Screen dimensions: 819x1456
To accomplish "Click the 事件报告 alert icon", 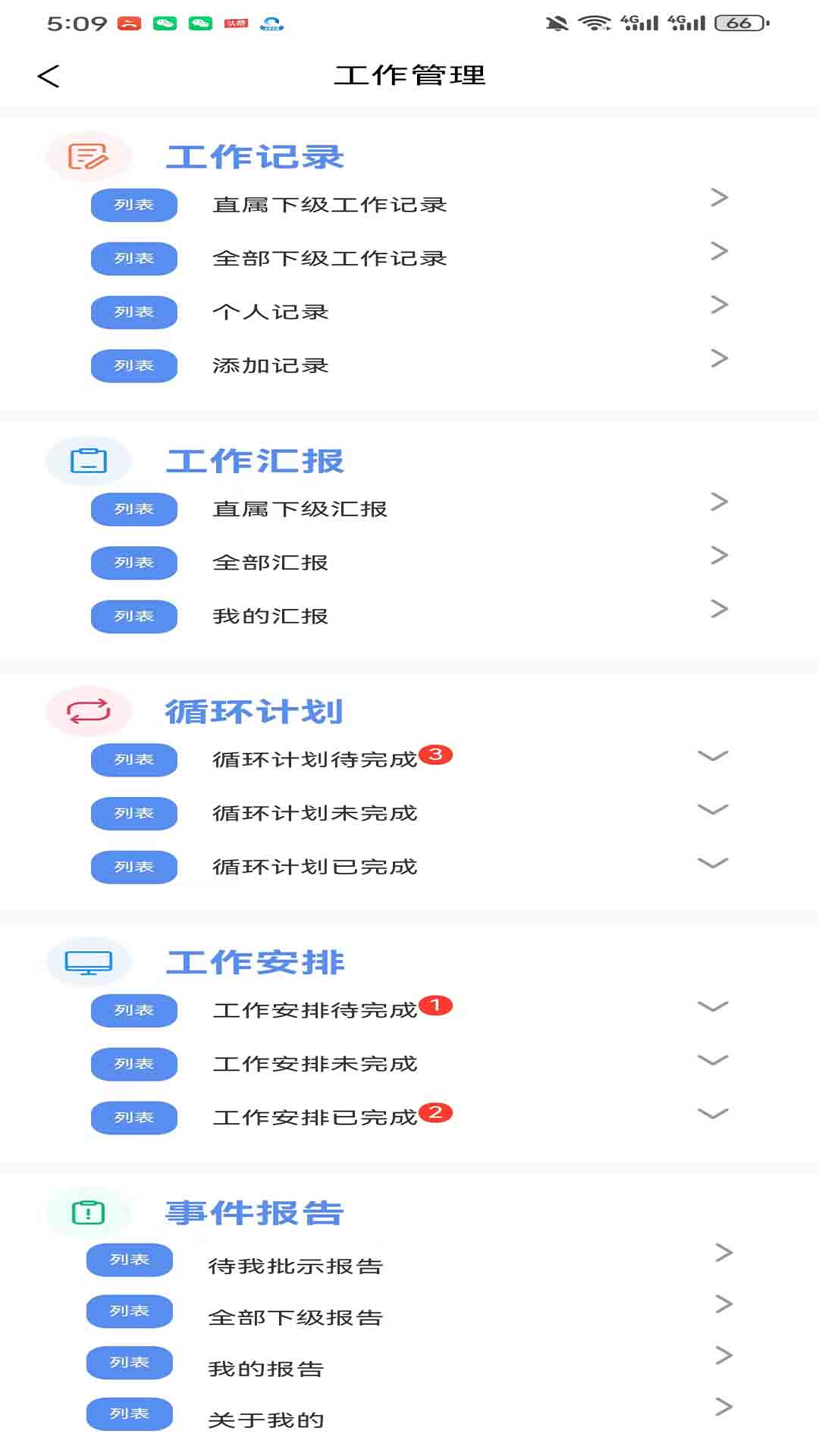I will [89, 1211].
